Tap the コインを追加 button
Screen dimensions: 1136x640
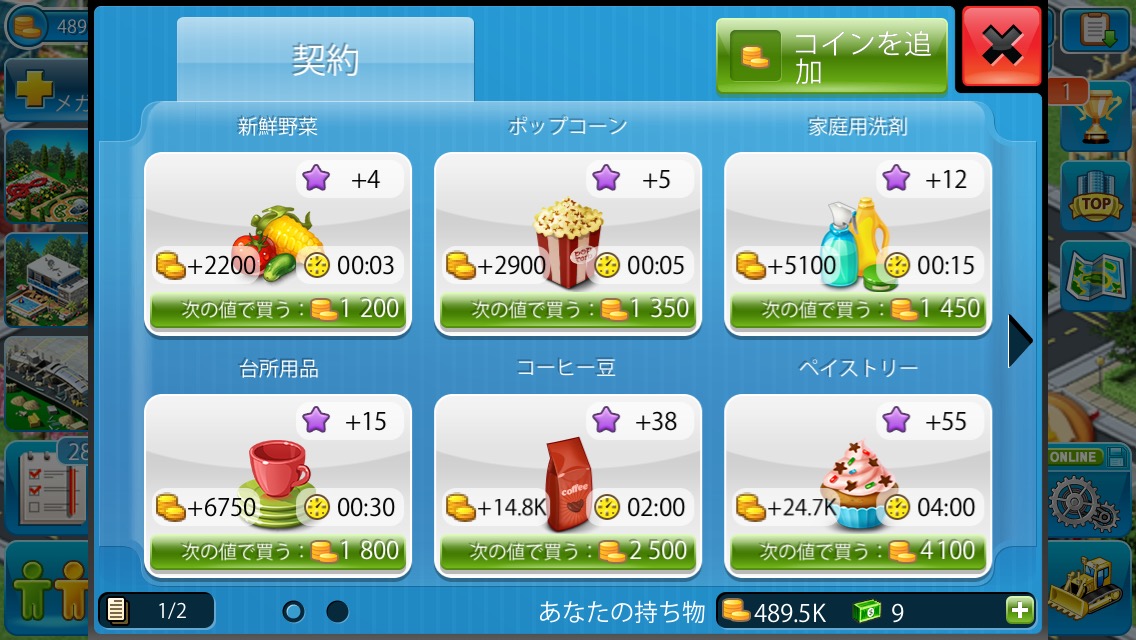(831, 57)
